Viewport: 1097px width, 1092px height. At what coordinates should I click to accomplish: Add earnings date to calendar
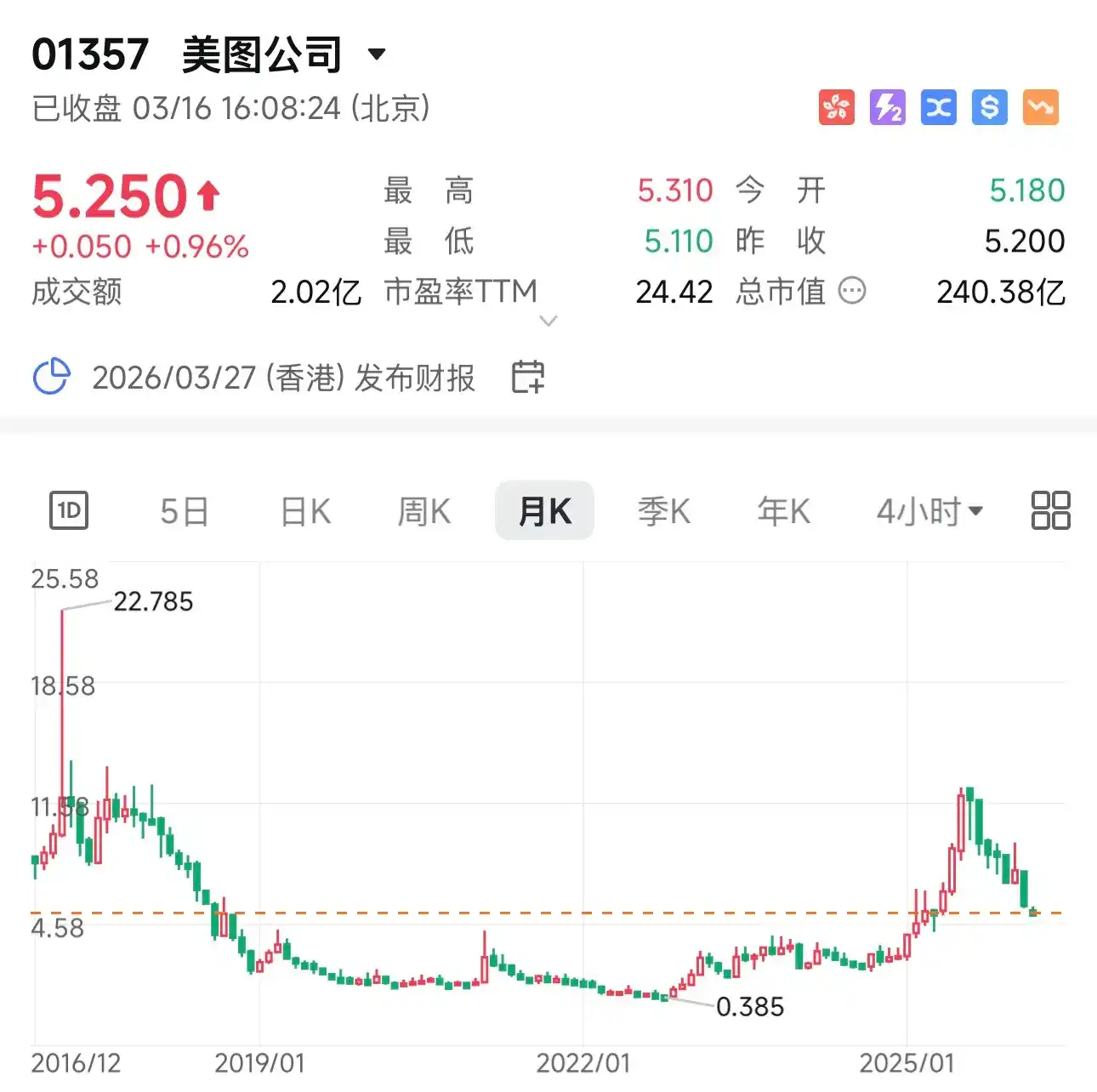pyautogui.click(x=527, y=377)
